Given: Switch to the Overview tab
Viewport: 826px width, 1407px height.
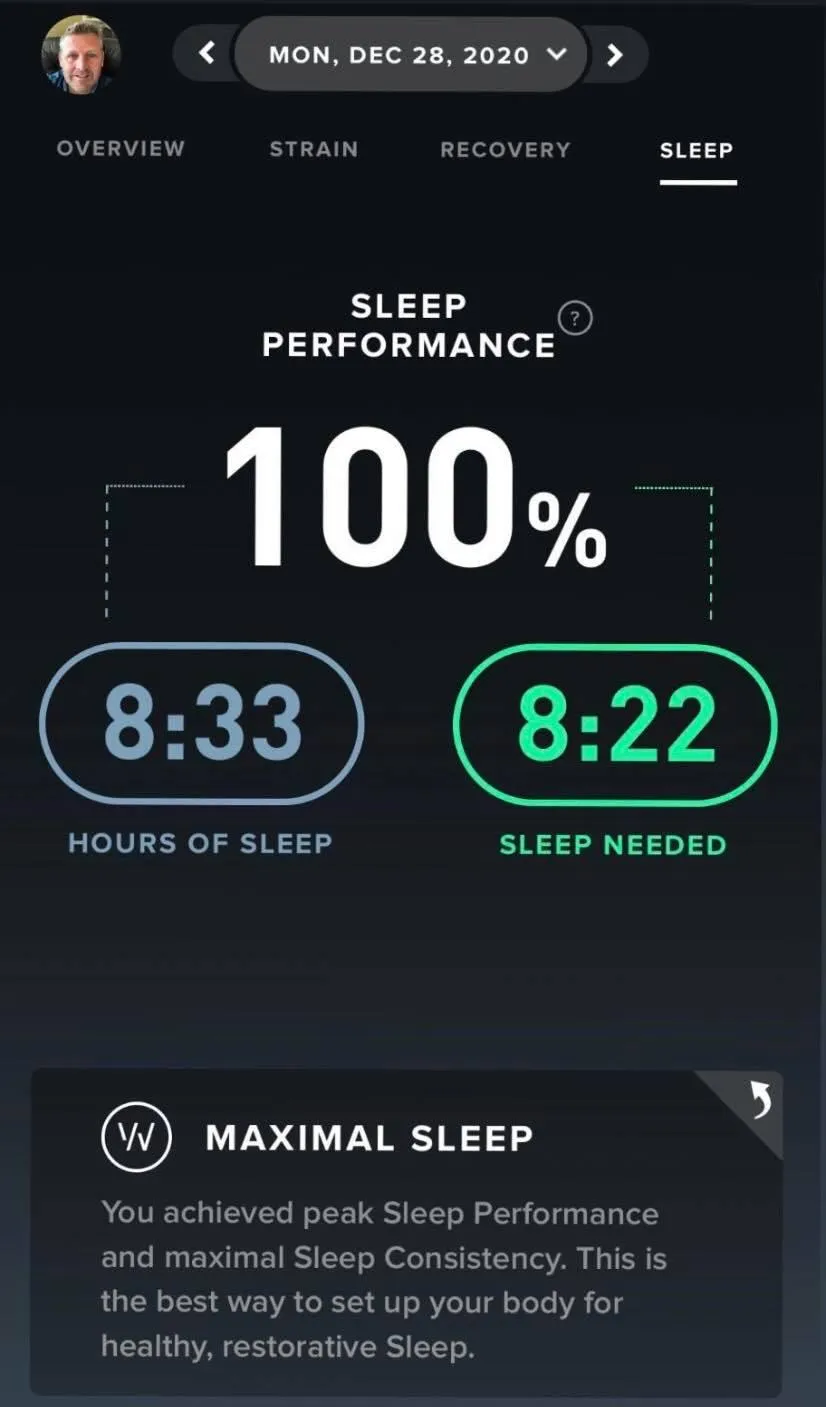Looking at the screenshot, I should (x=121, y=149).
